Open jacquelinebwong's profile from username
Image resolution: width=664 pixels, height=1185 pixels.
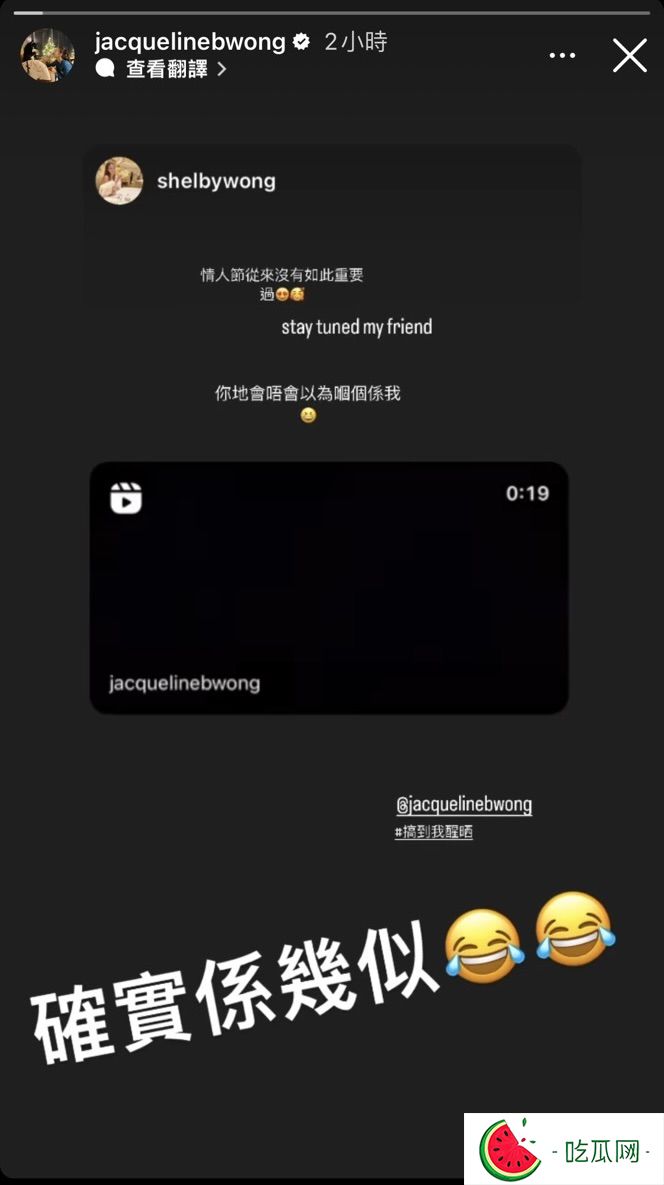190,42
